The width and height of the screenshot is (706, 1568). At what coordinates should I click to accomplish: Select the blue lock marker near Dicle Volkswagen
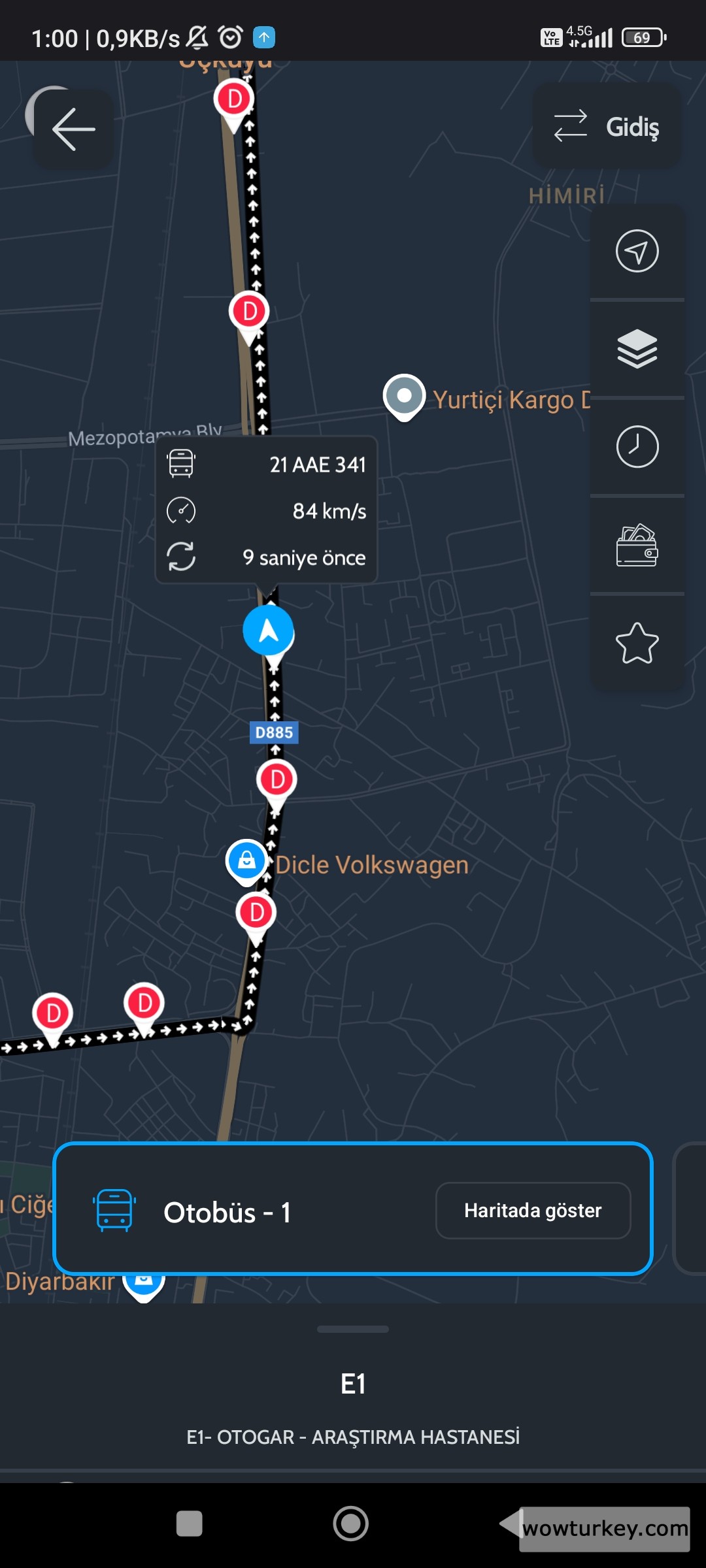click(x=246, y=861)
